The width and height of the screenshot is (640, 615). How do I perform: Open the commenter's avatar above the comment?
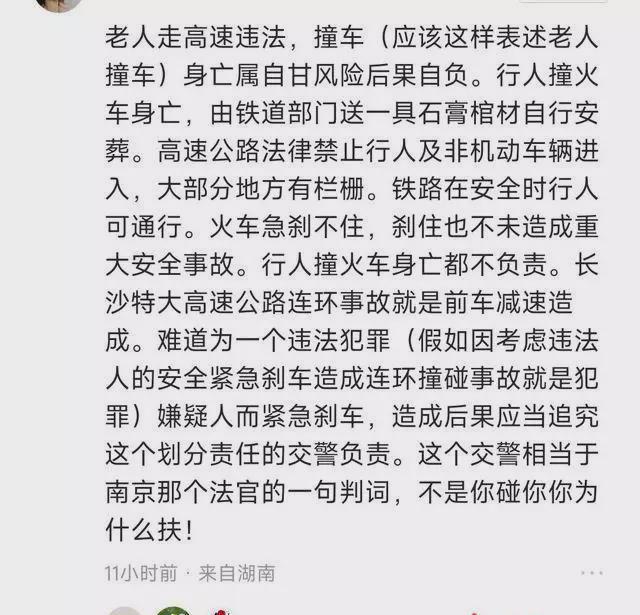pyautogui.click(x=59, y=5)
